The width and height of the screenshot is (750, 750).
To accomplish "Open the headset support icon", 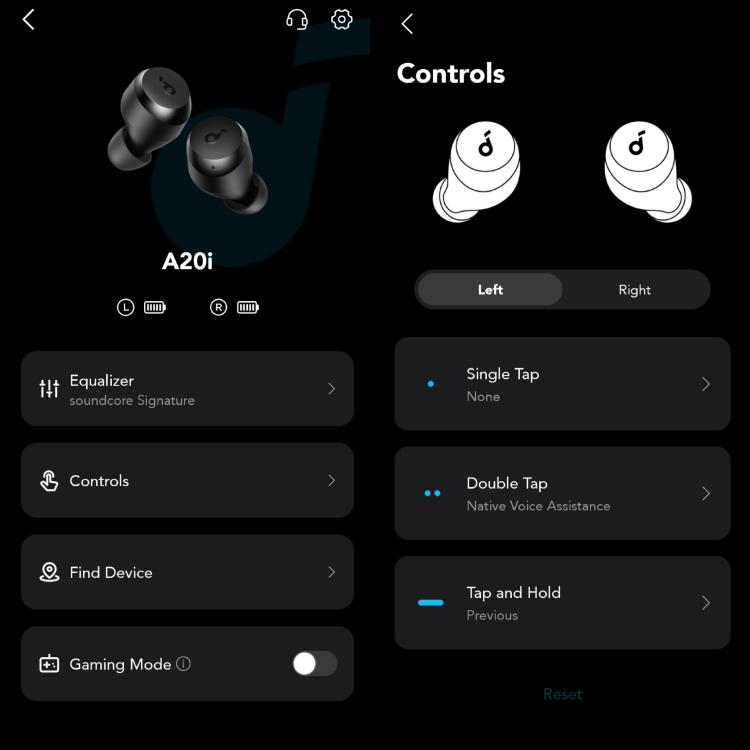I will click(x=296, y=20).
